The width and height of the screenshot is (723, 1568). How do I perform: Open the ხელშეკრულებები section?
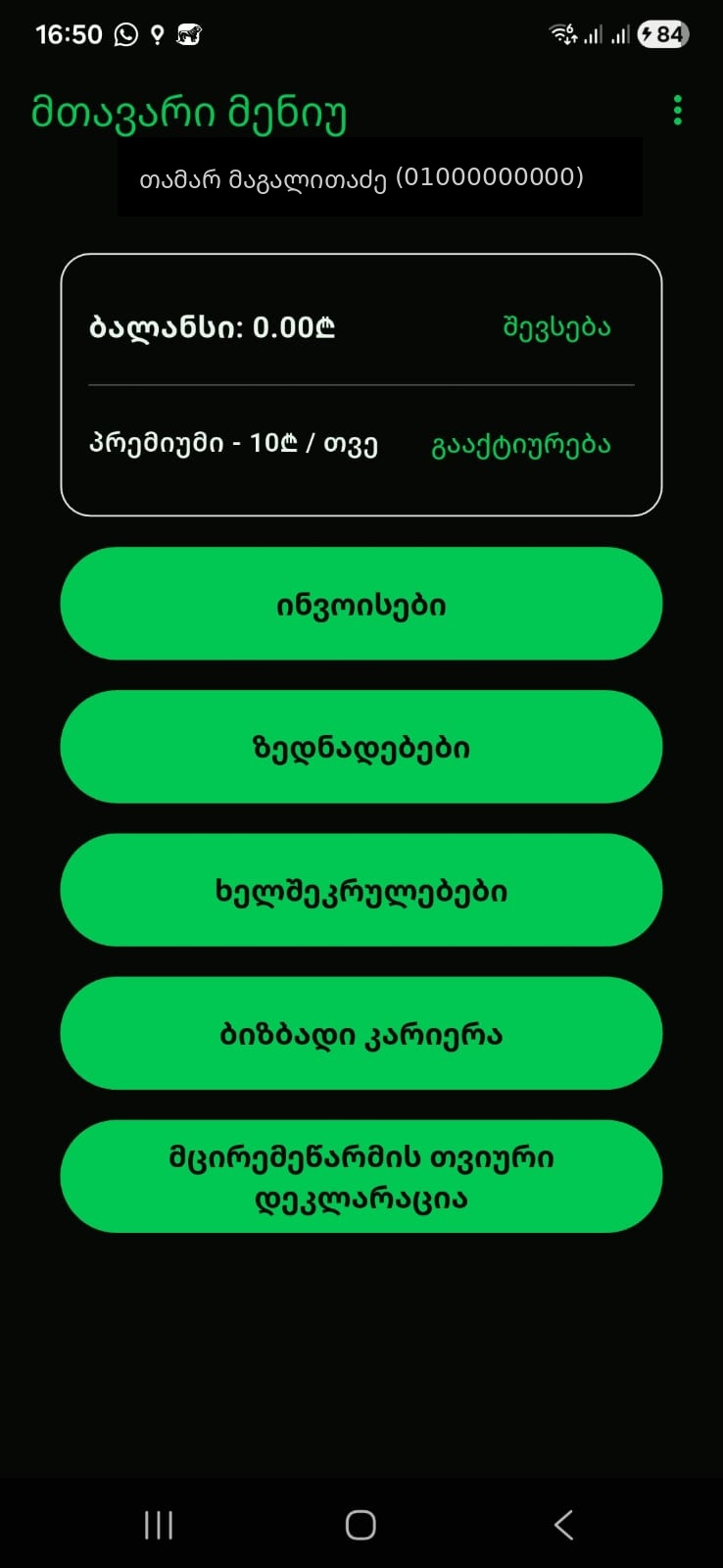[361, 890]
